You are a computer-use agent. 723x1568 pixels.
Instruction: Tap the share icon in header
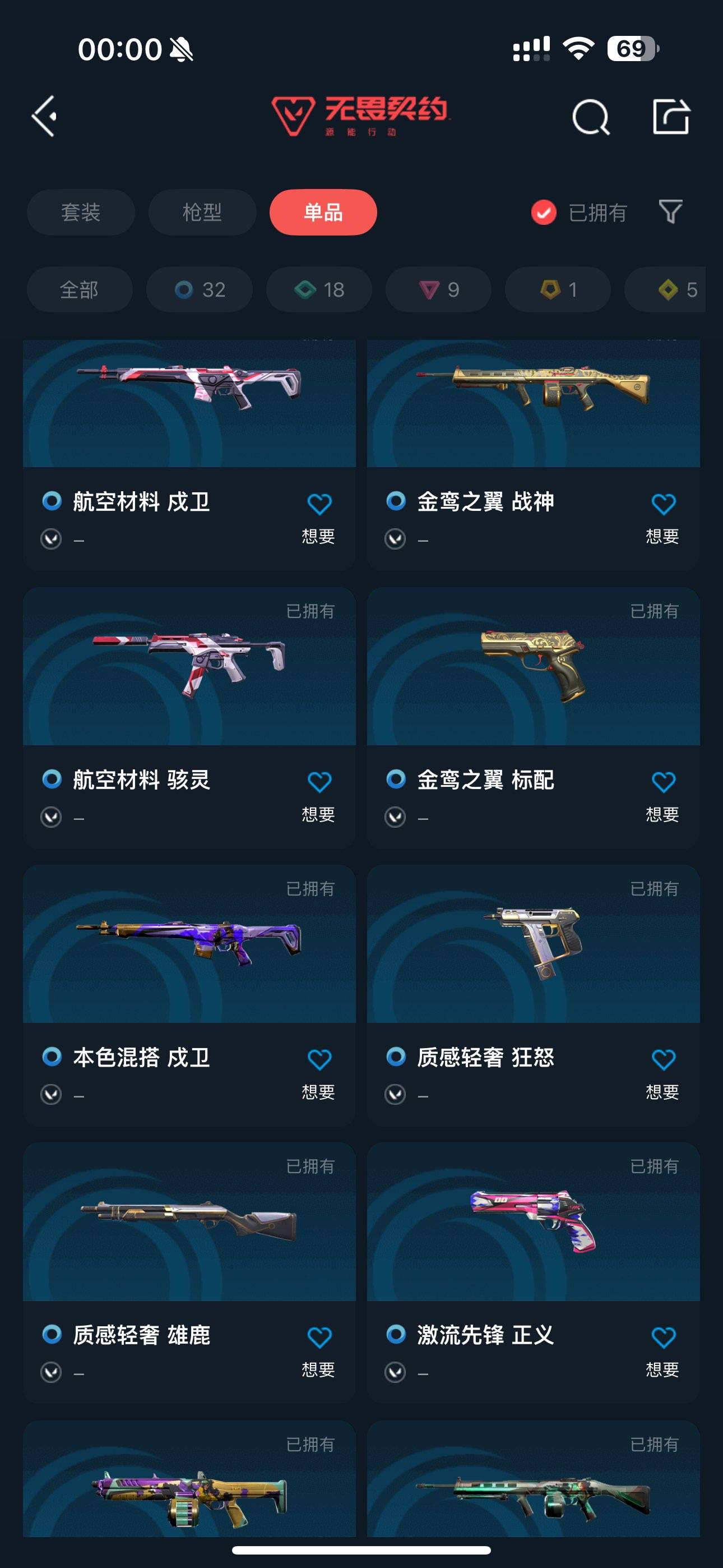coord(671,116)
